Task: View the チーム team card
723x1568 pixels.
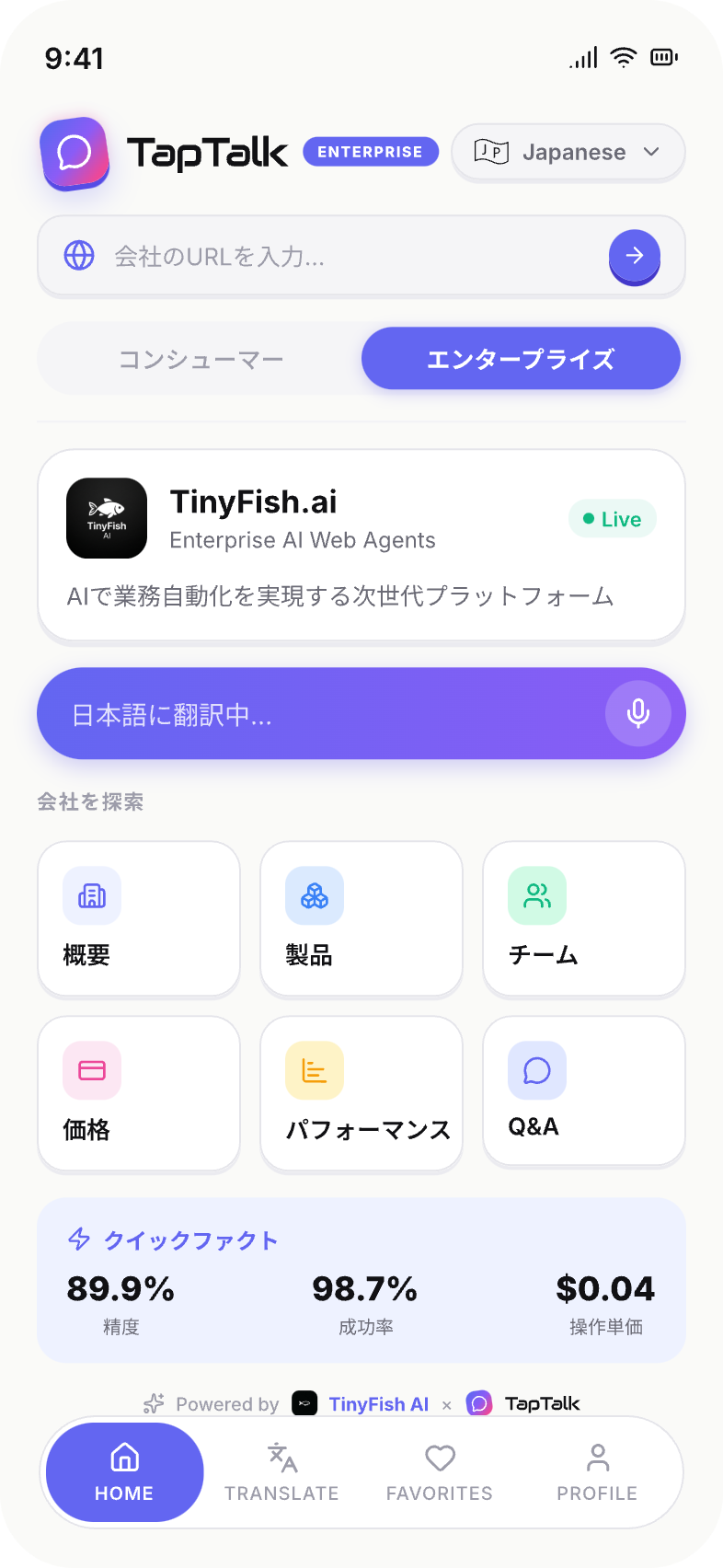Action: point(583,918)
